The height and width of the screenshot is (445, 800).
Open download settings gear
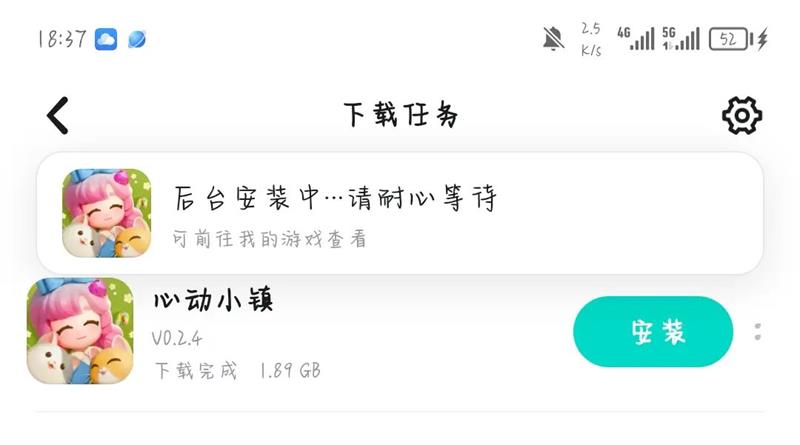pos(742,116)
